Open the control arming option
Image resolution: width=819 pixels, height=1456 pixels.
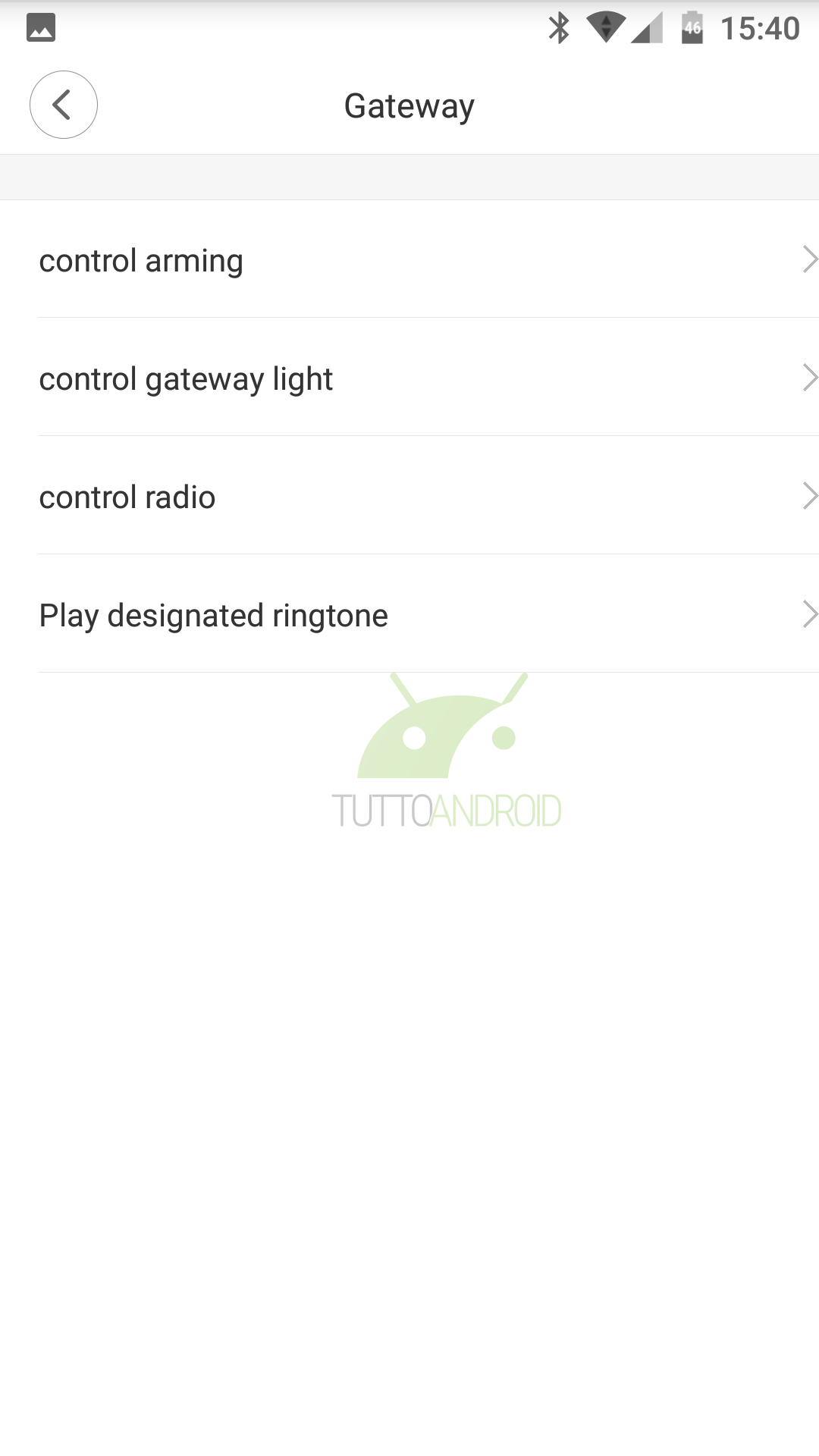pyautogui.click(x=409, y=259)
